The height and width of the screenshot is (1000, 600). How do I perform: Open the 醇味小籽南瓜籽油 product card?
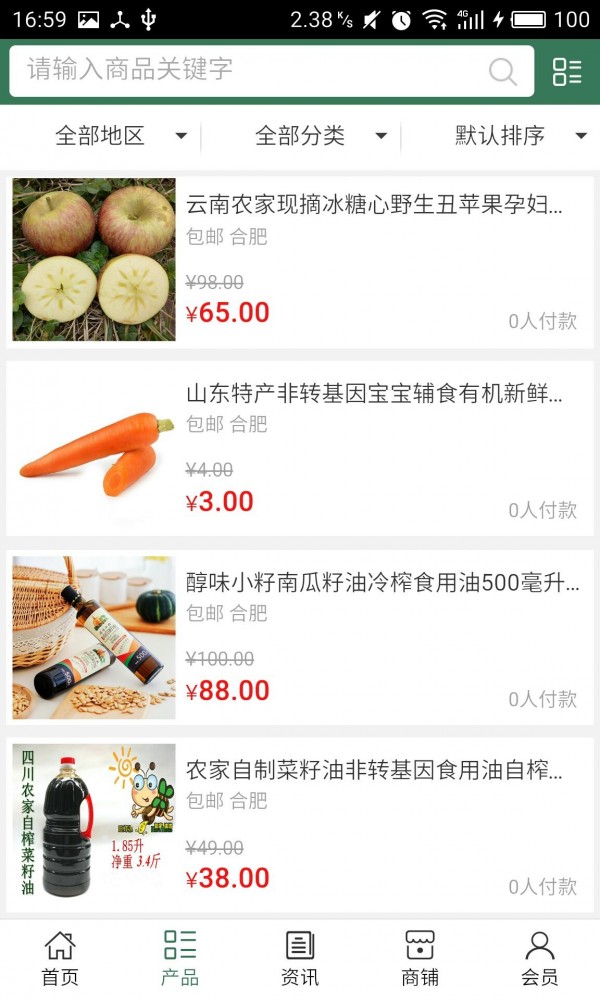300,637
